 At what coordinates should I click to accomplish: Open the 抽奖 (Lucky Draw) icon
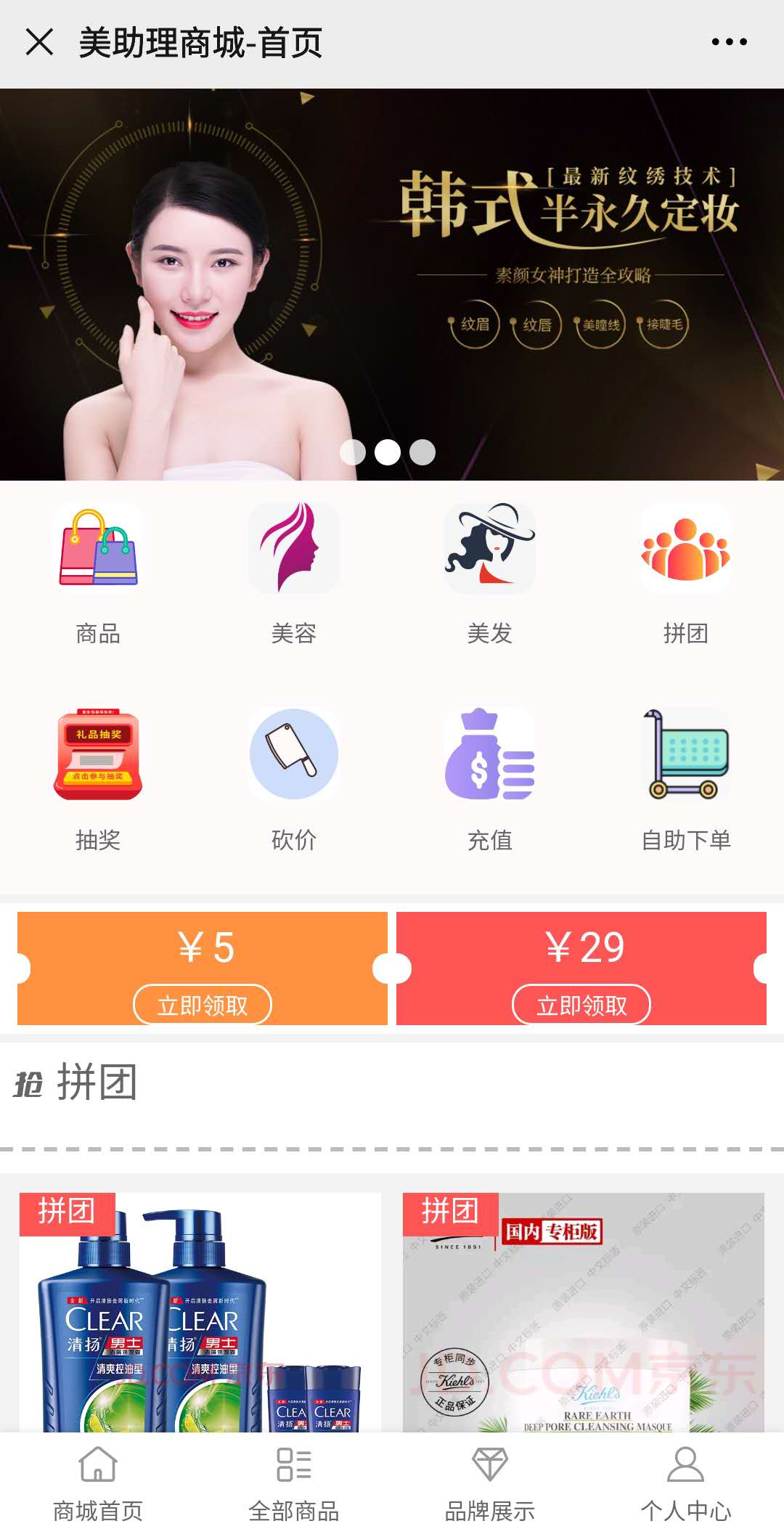click(97, 755)
